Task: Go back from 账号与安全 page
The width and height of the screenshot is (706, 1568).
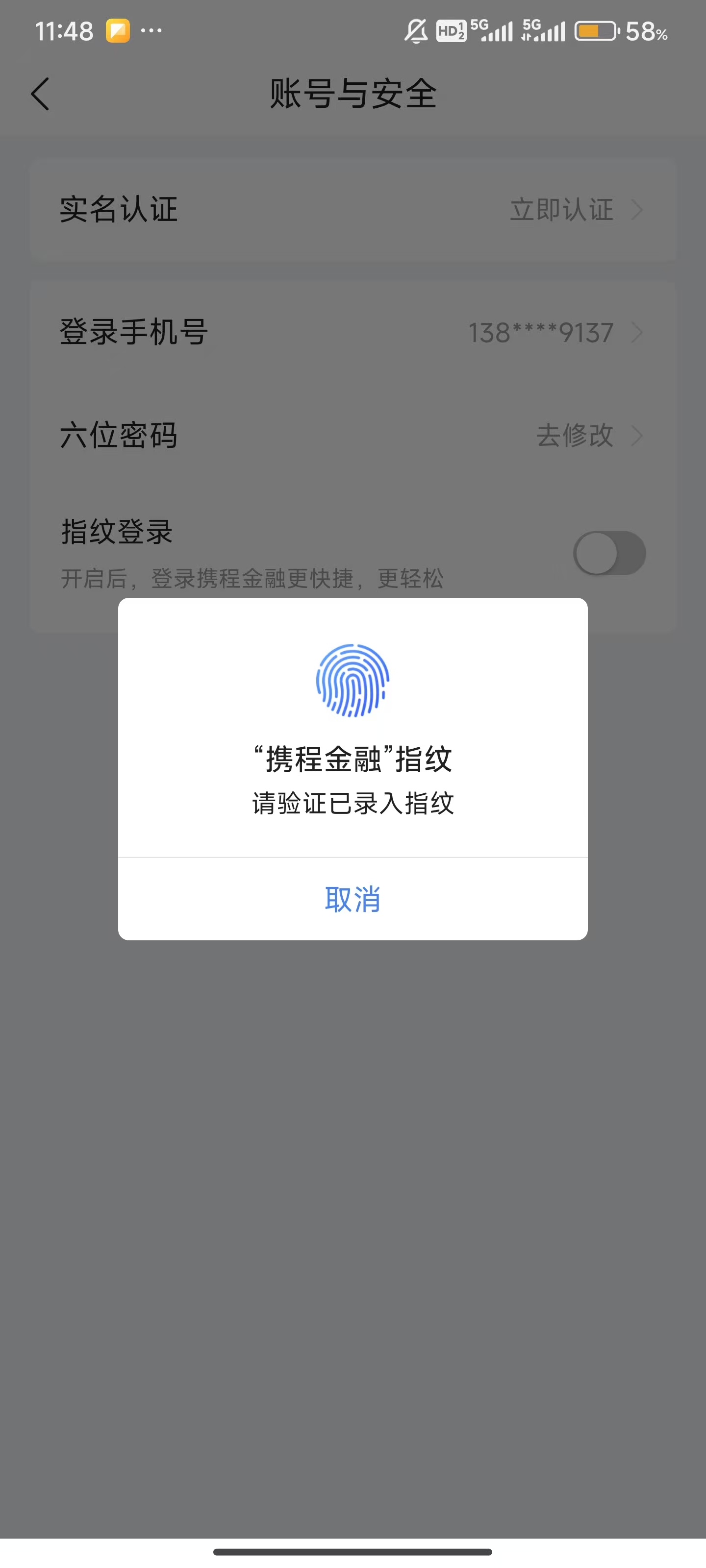Action: (x=40, y=95)
